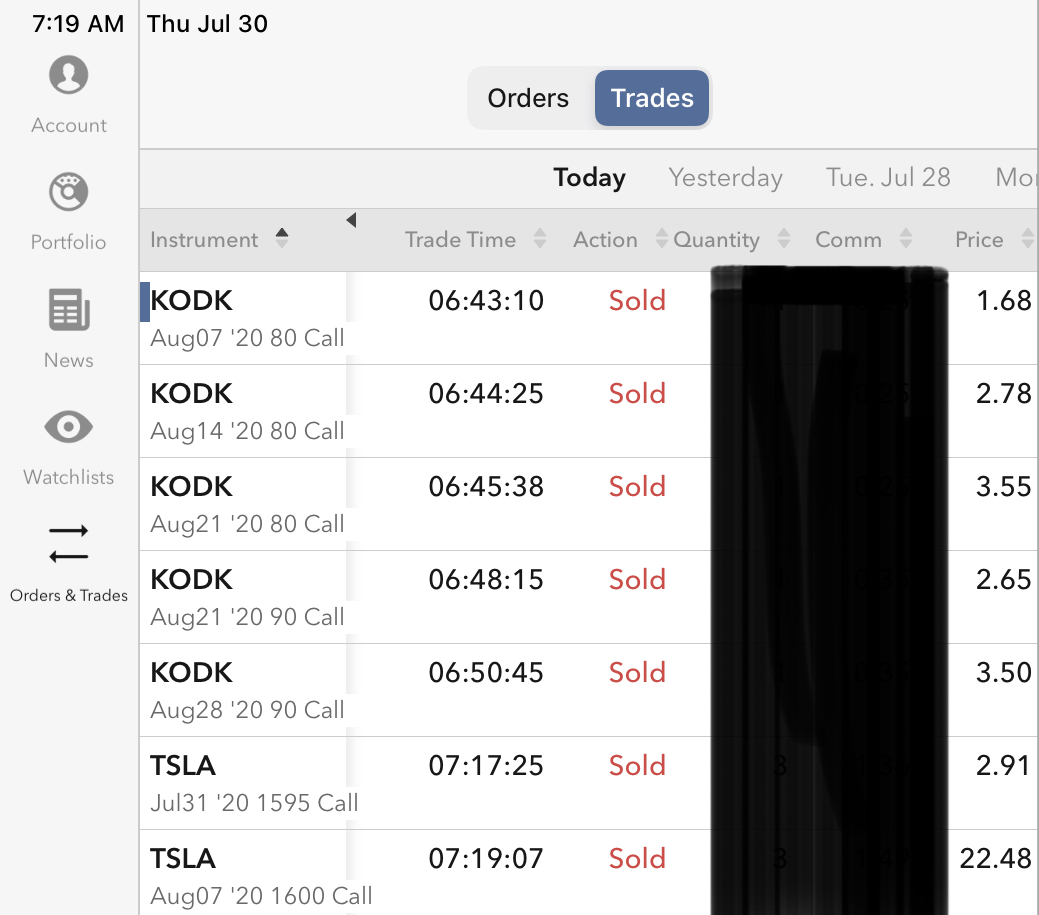1039x915 pixels.
Task: Select the Trades segment
Action: (x=652, y=98)
